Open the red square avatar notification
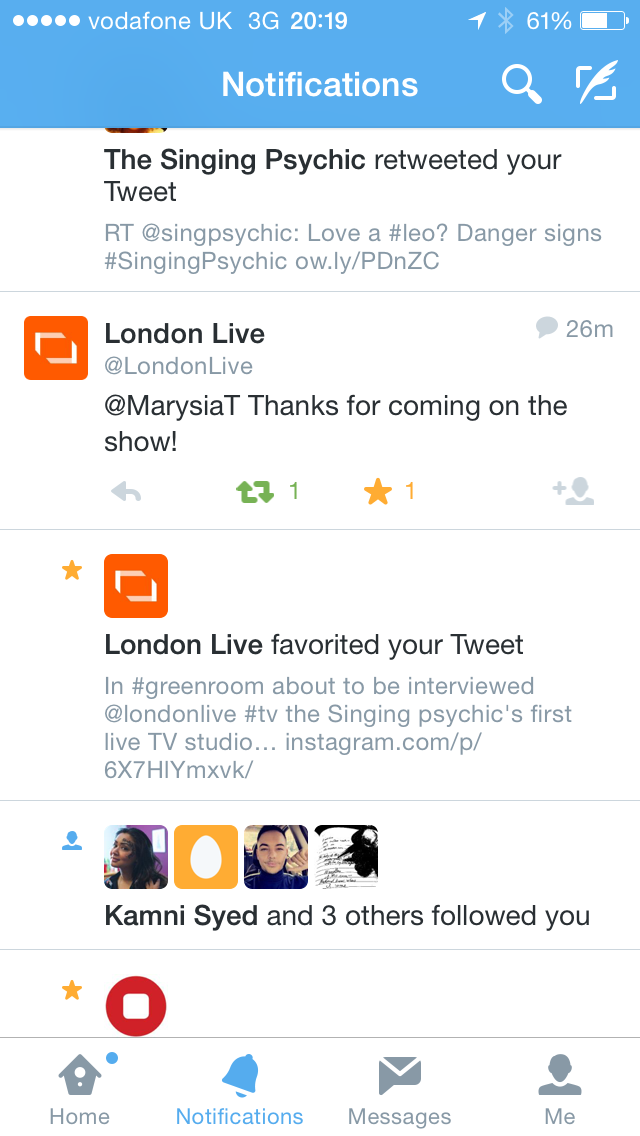The image size is (640, 1136). pos(136,1005)
